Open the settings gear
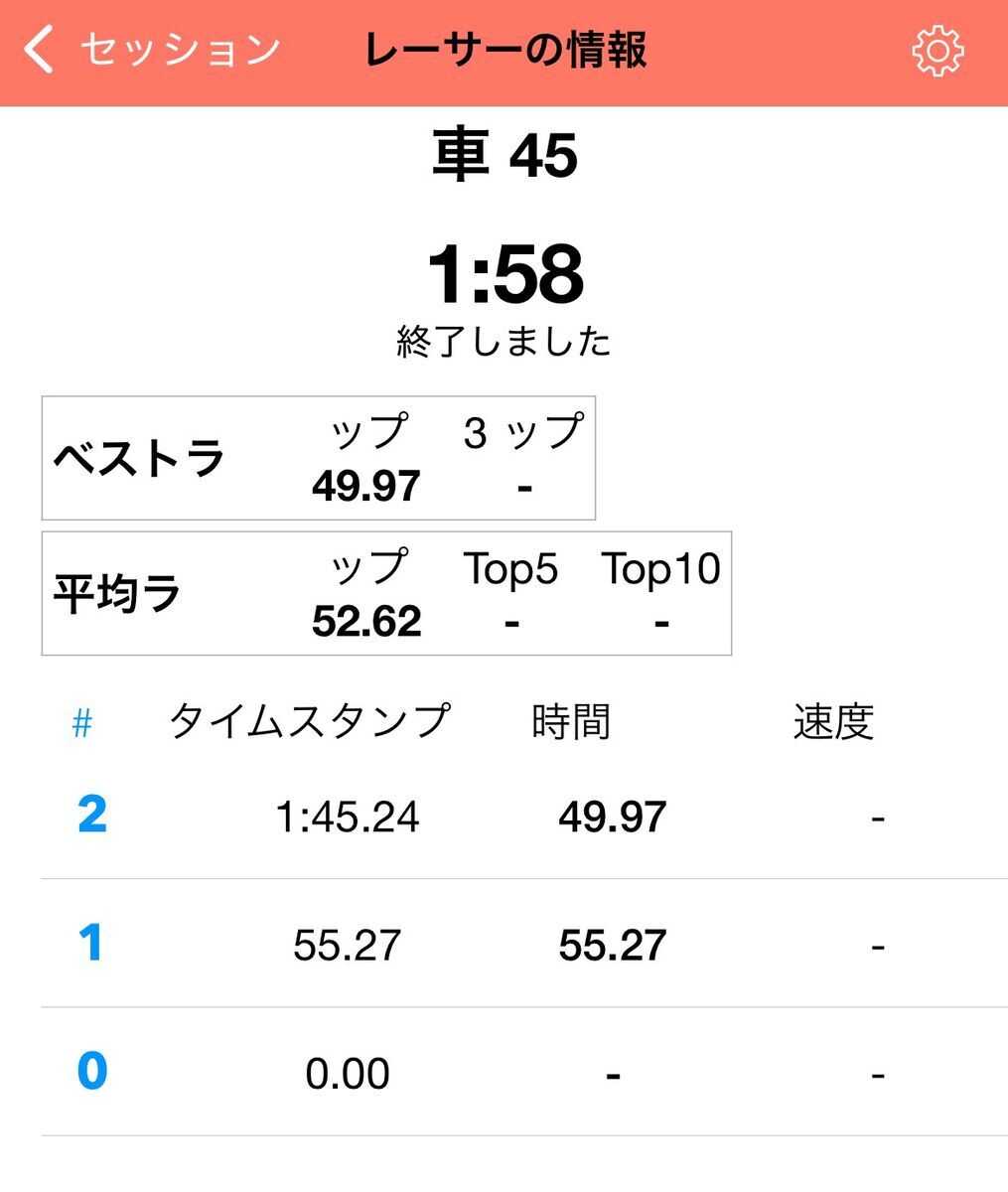The width and height of the screenshot is (1008, 1192). [936, 52]
